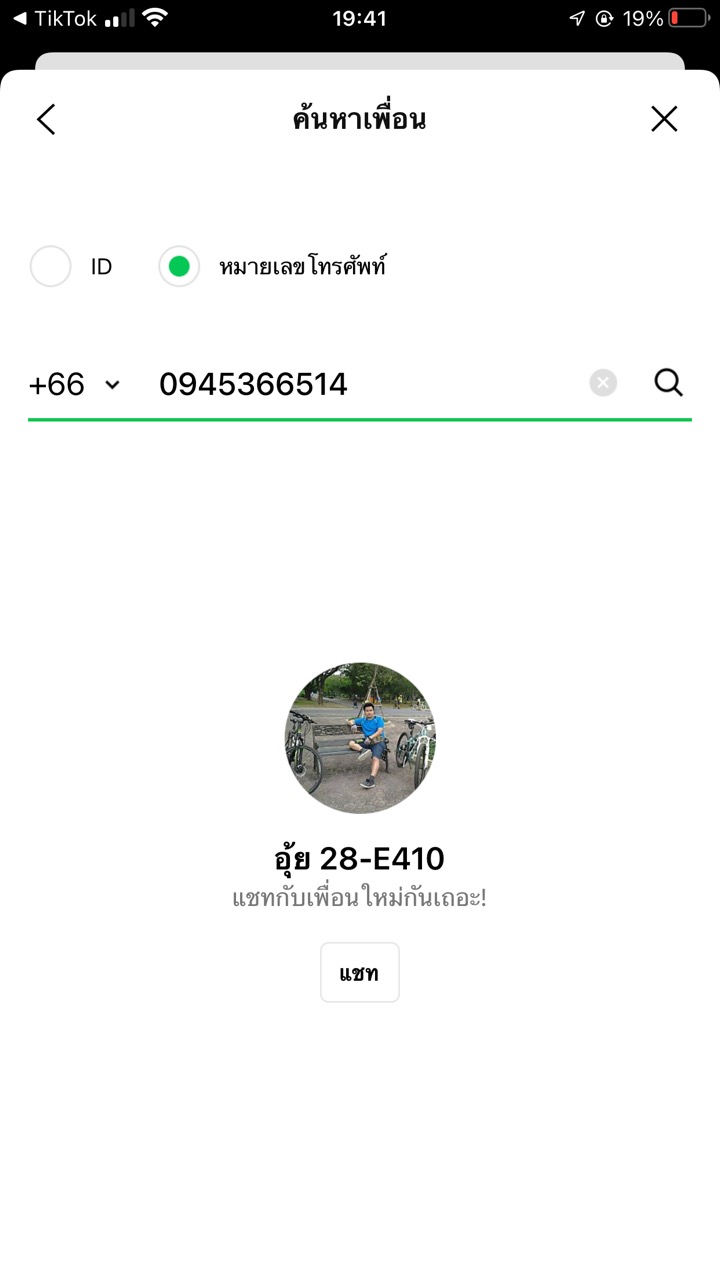Select the หมายเลขโทรศัพท์ radio button
The width and height of the screenshot is (720, 1280).
click(179, 267)
